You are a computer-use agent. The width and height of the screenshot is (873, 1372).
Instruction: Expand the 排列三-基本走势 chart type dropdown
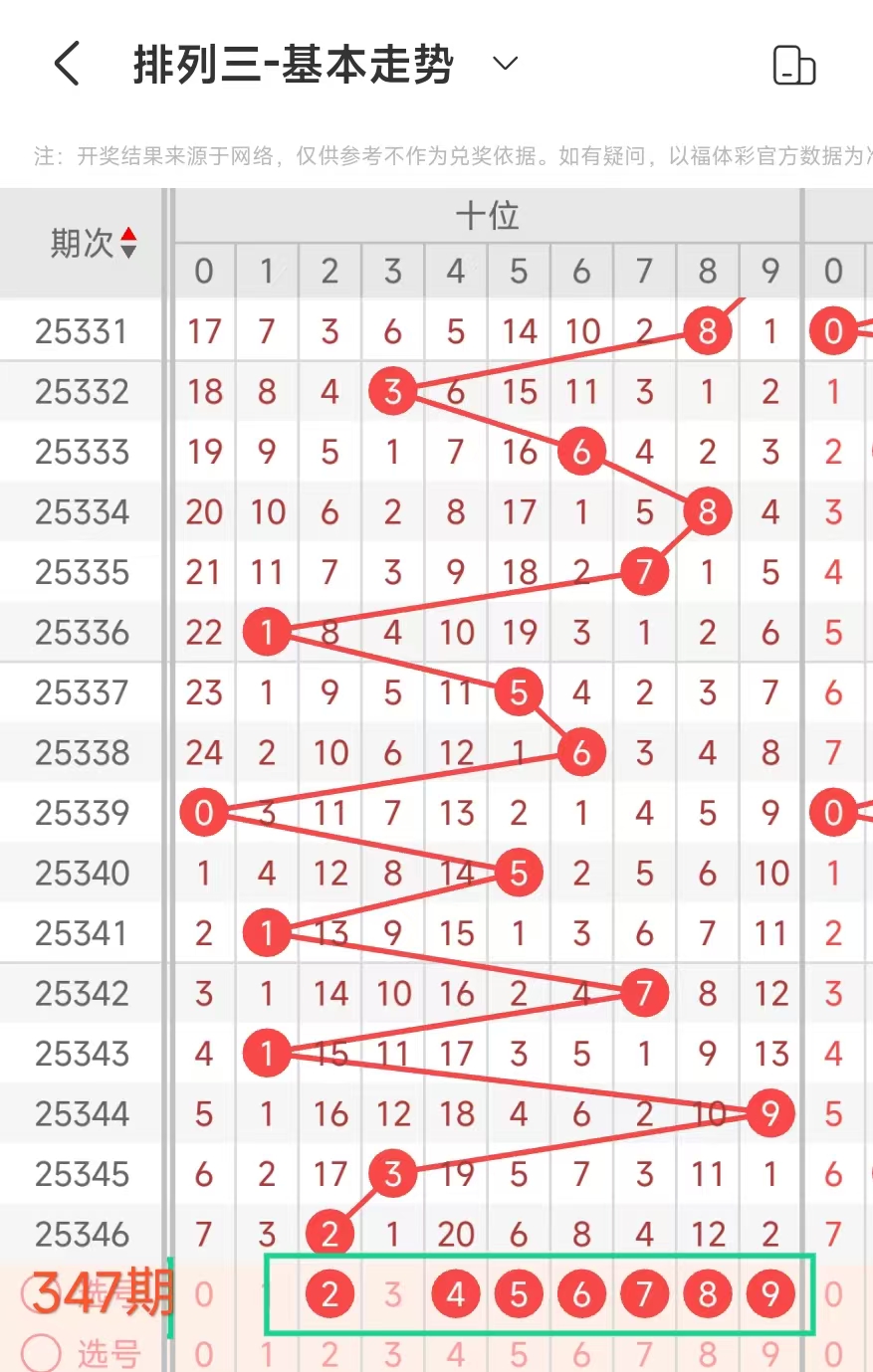(506, 65)
